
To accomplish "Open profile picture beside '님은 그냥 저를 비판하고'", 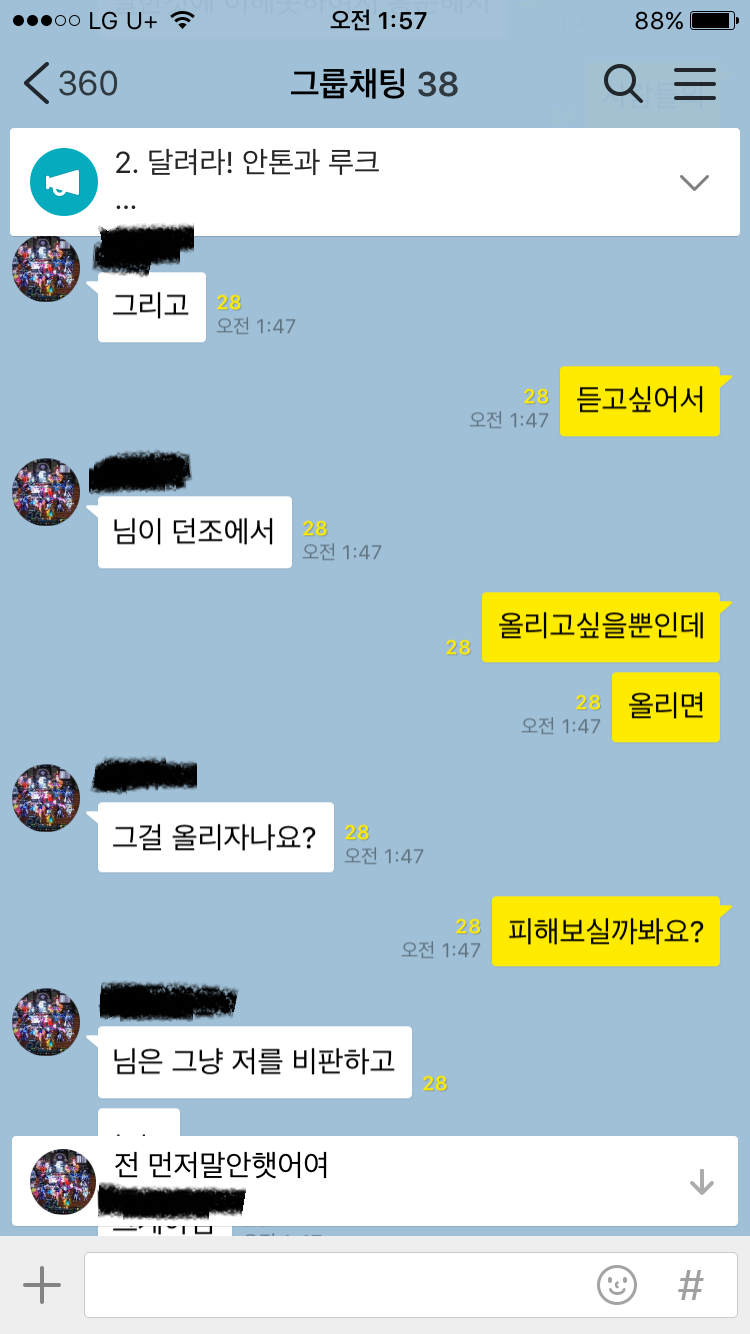I will point(46,1021).
